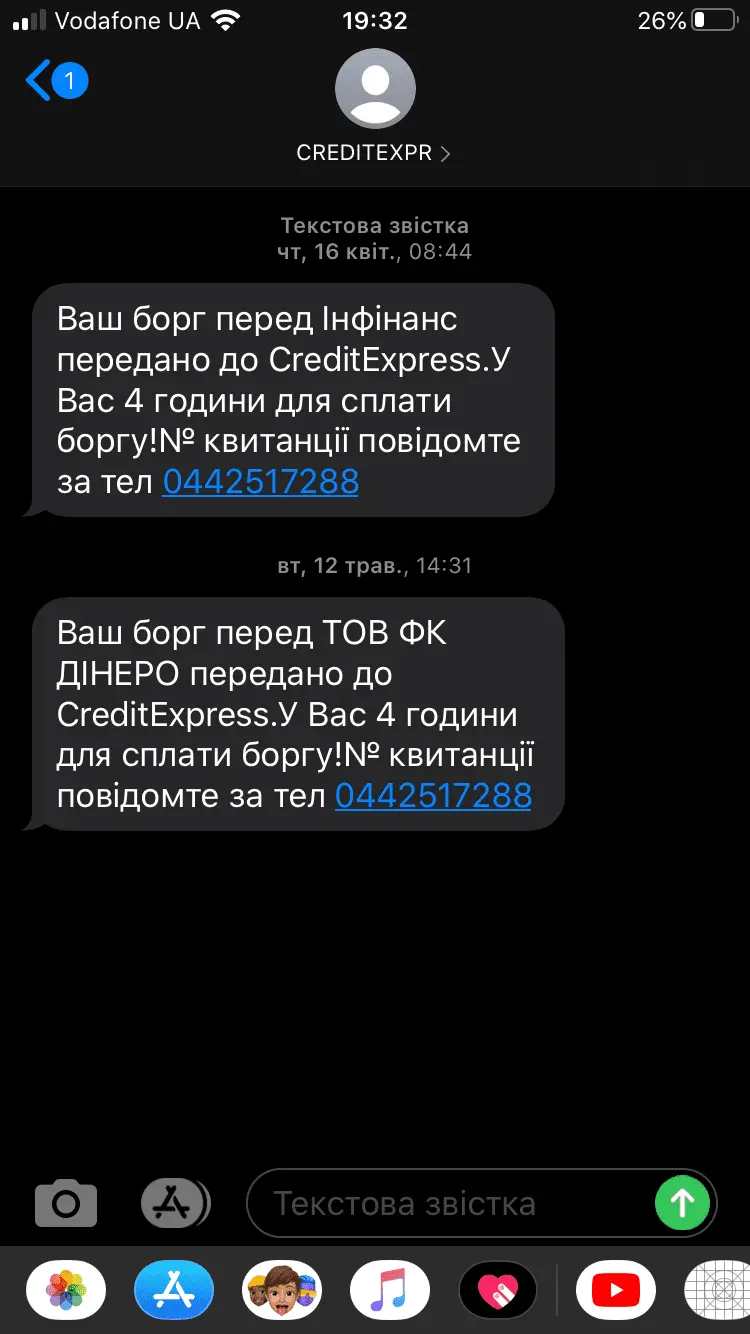Call 0442517288 from the ДІНЕРО message
The width and height of the screenshot is (750, 1334).
click(x=433, y=796)
